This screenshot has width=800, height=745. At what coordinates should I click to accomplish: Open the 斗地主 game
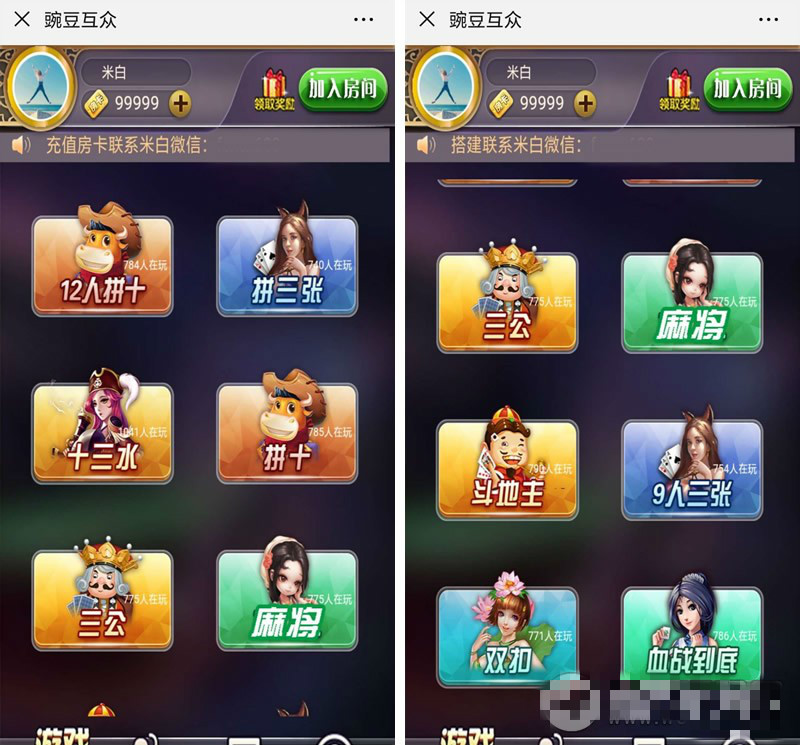tap(507, 469)
